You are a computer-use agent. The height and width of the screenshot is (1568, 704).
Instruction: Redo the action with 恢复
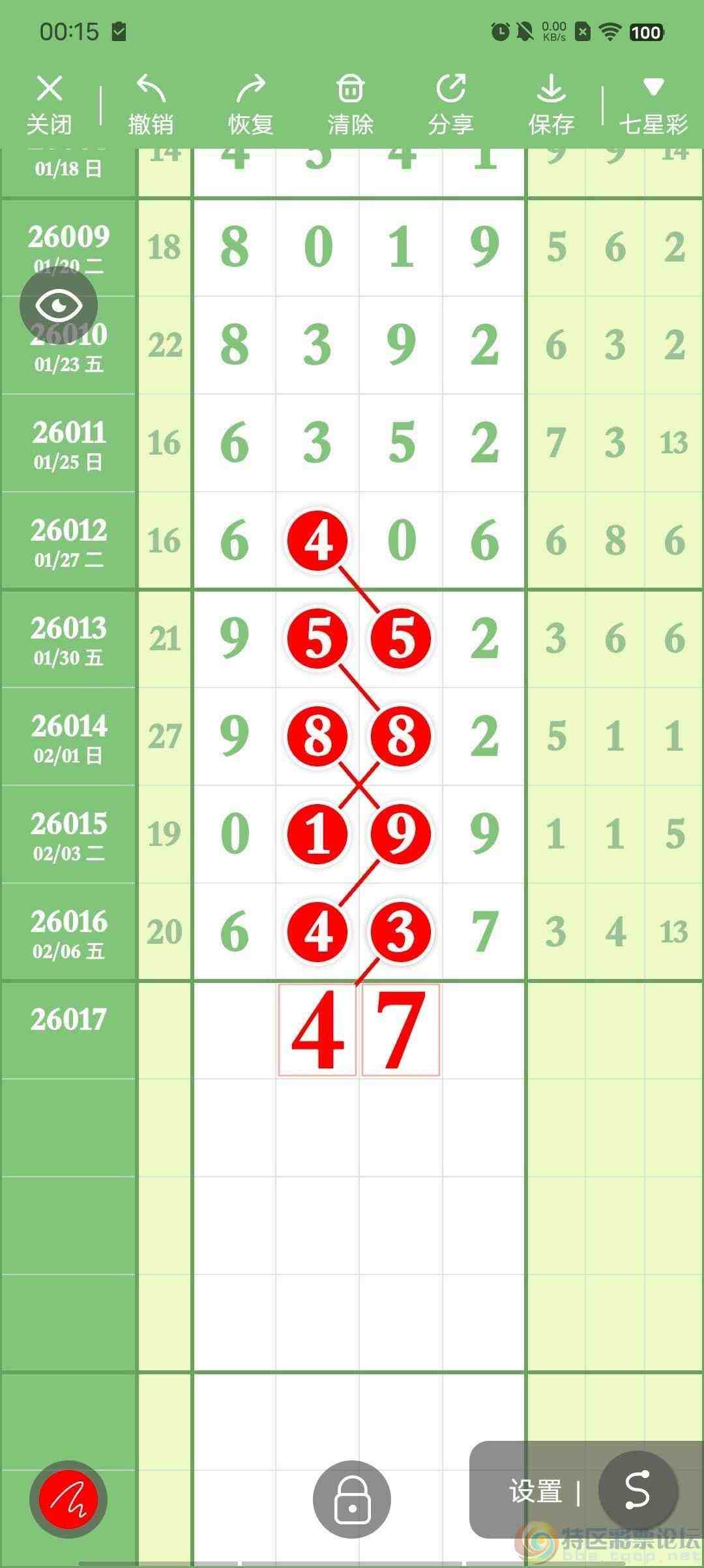pyautogui.click(x=250, y=104)
